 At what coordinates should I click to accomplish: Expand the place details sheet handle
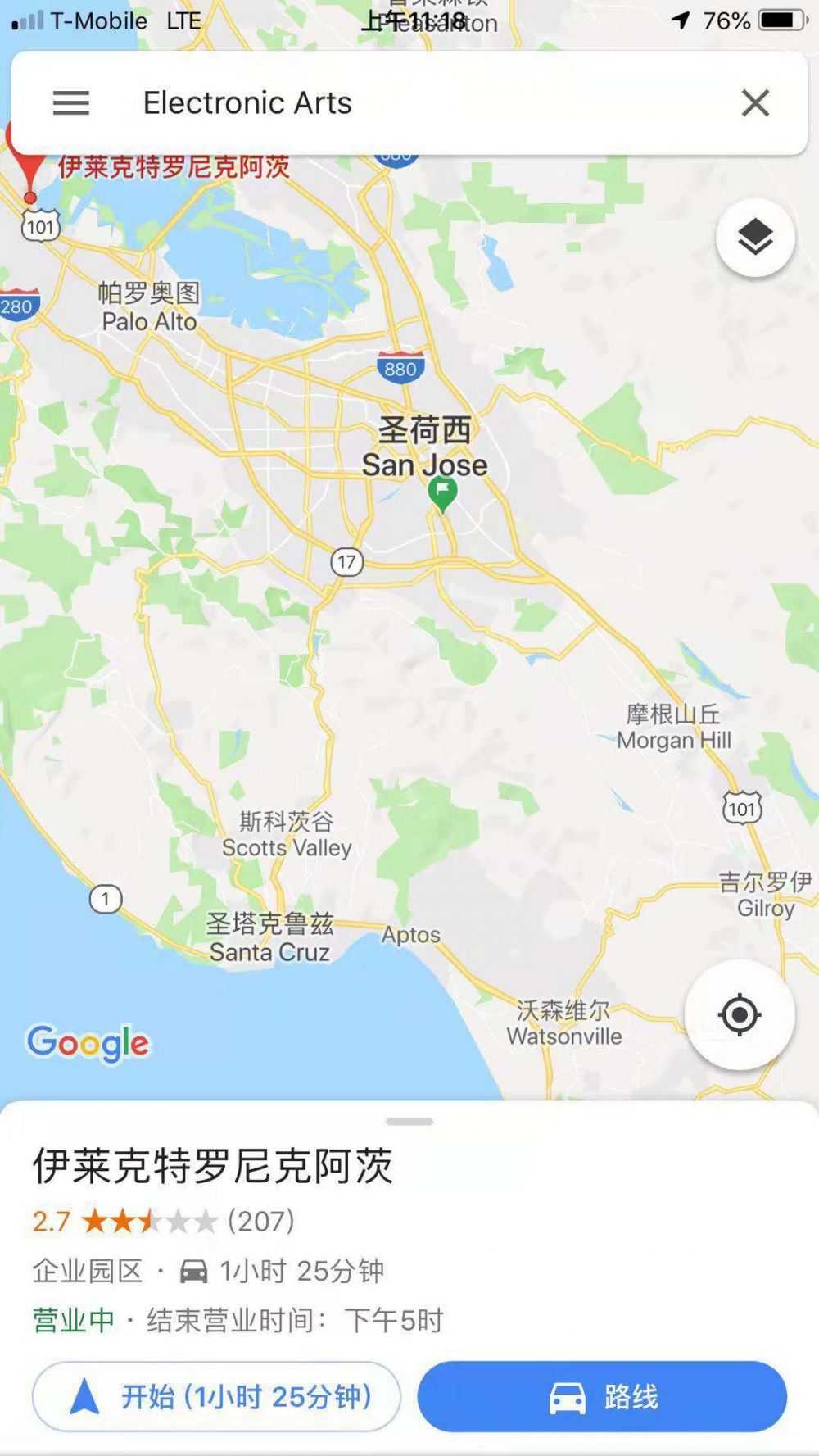[409, 1122]
